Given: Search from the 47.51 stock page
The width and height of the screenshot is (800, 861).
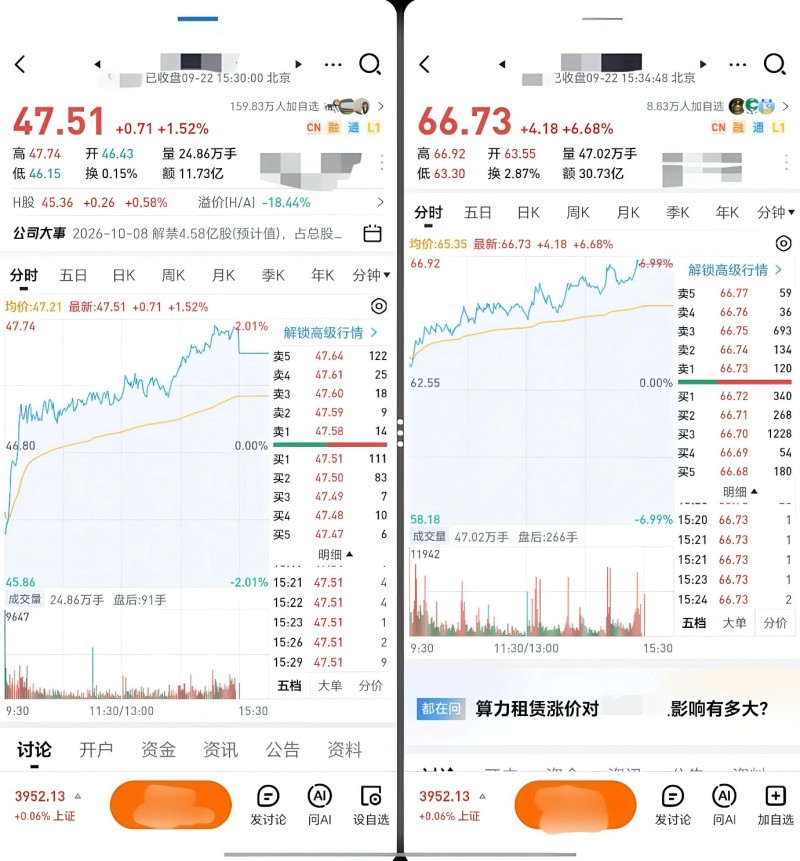Looking at the screenshot, I should tap(370, 64).
